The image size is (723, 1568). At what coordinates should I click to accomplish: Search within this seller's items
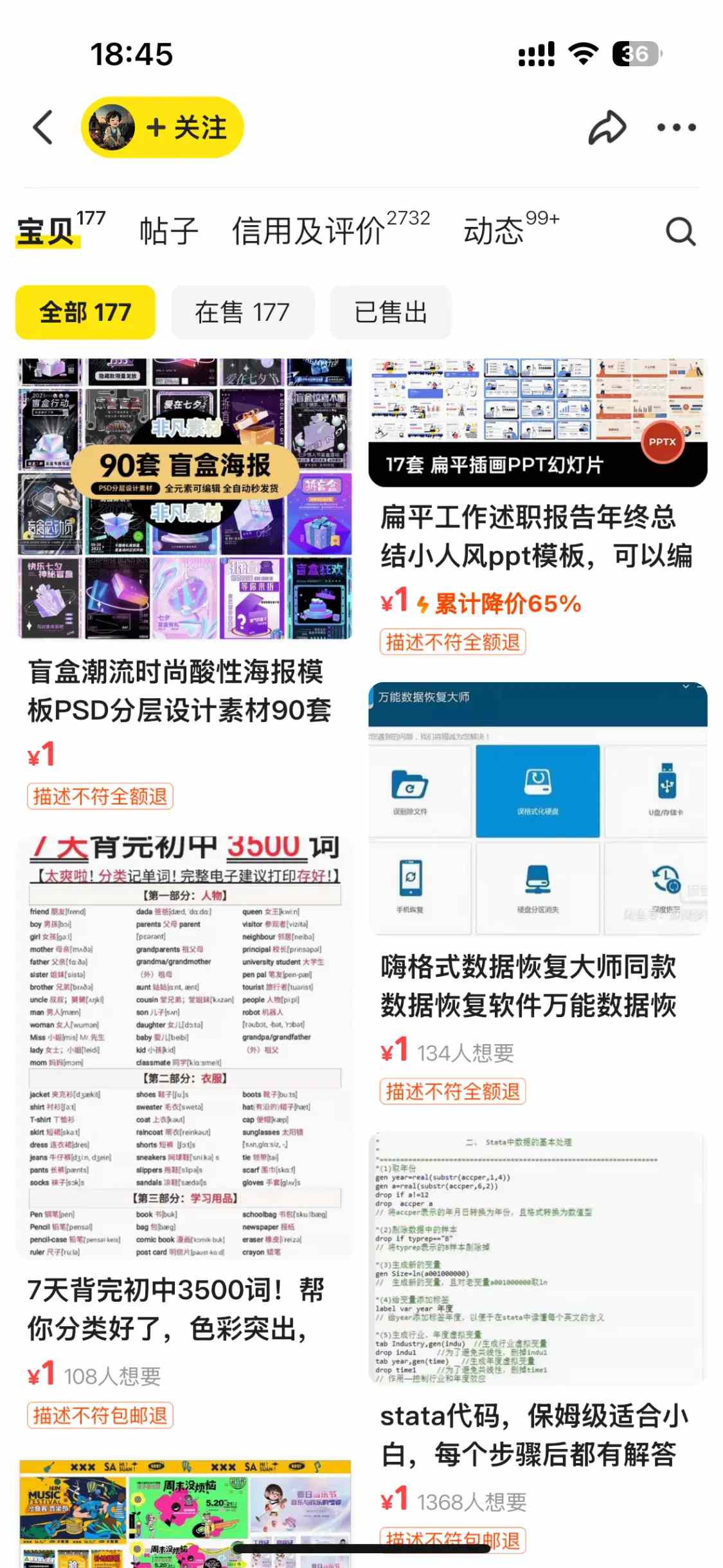click(x=680, y=231)
